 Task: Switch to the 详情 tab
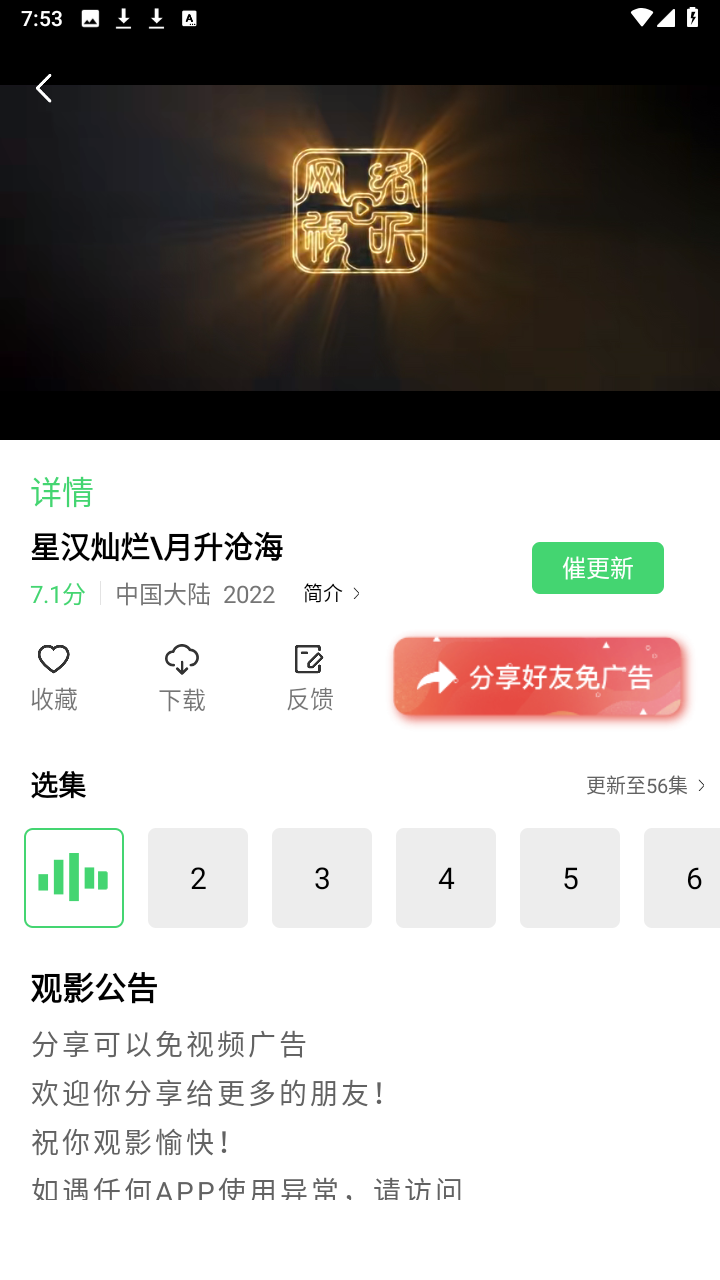coord(59,494)
